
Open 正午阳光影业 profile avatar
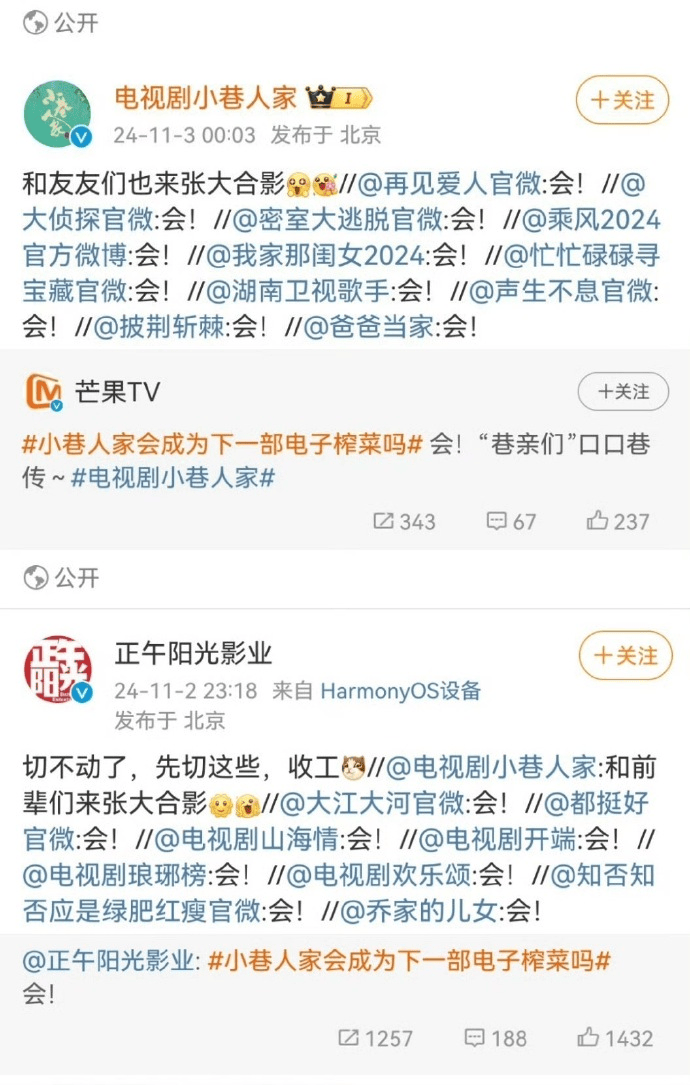point(57,669)
